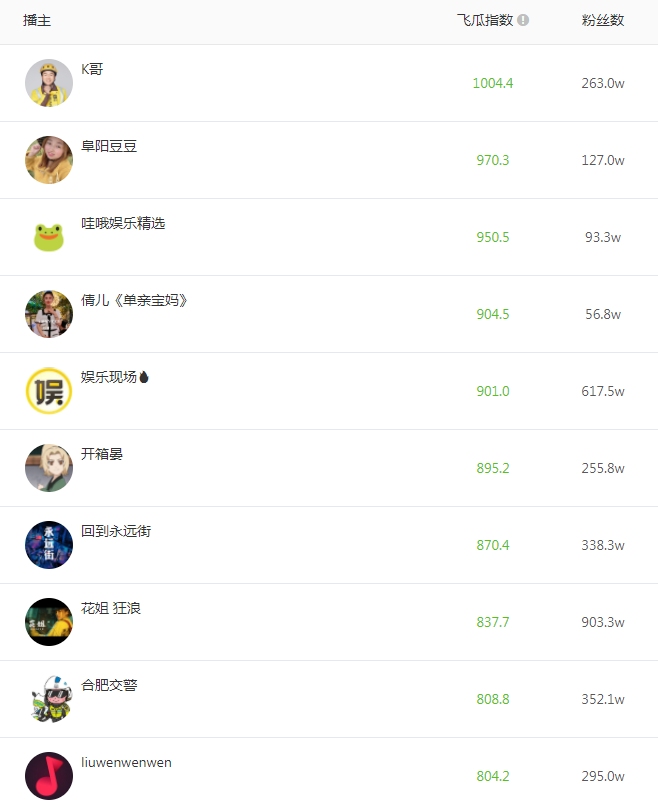Tap the 娱乐现场 entry

pos(109,378)
